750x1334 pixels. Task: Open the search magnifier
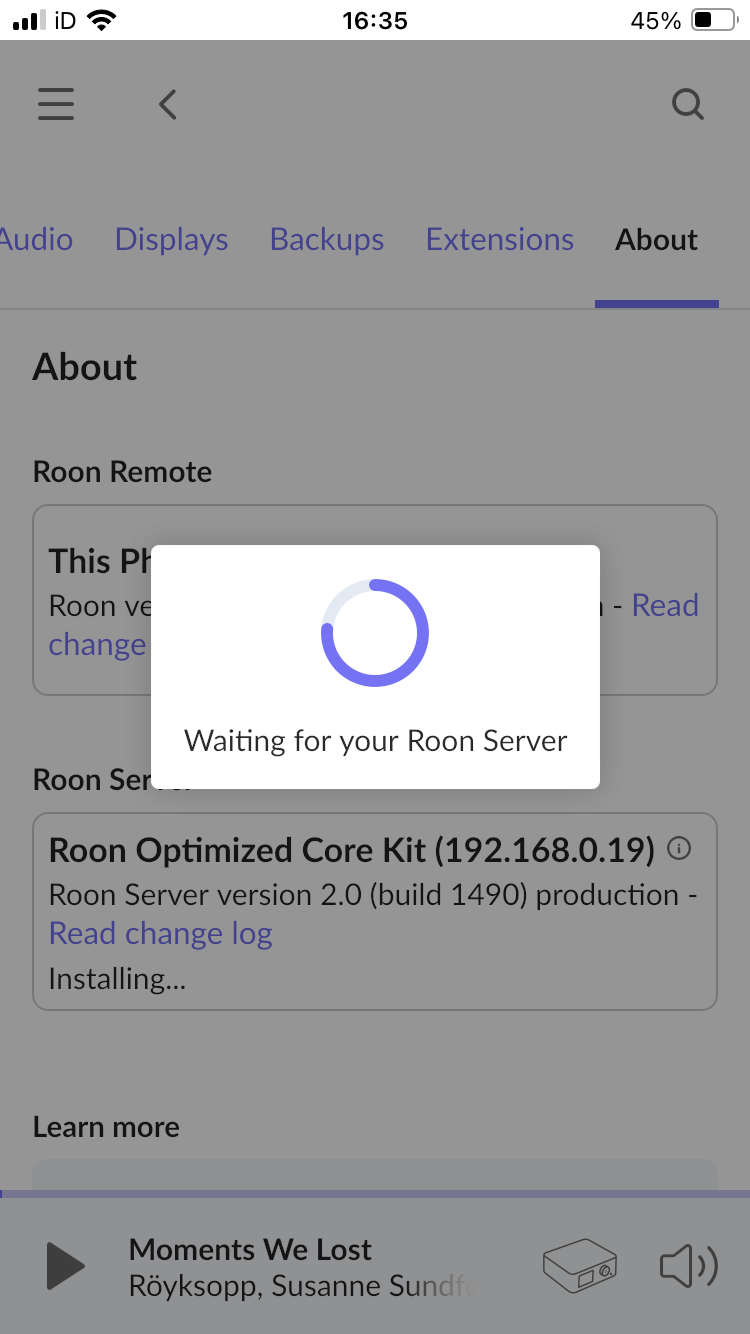tap(688, 104)
